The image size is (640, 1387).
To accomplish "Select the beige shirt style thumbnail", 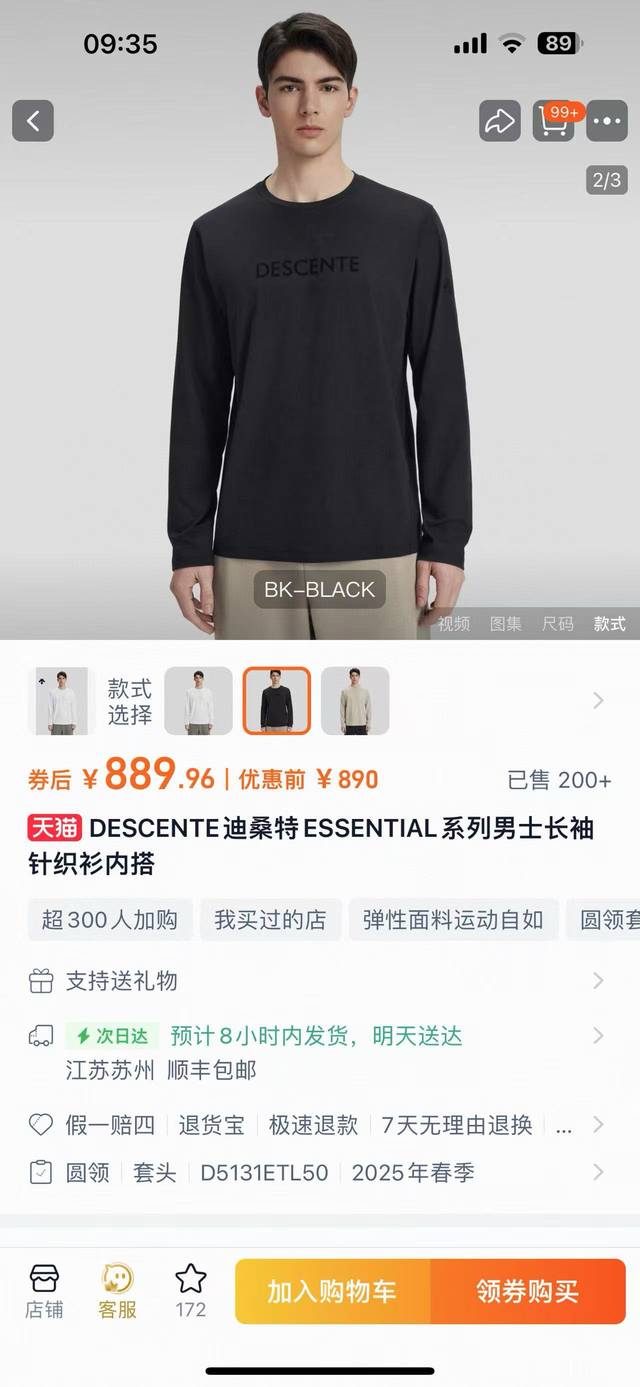I will coord(355,701).
